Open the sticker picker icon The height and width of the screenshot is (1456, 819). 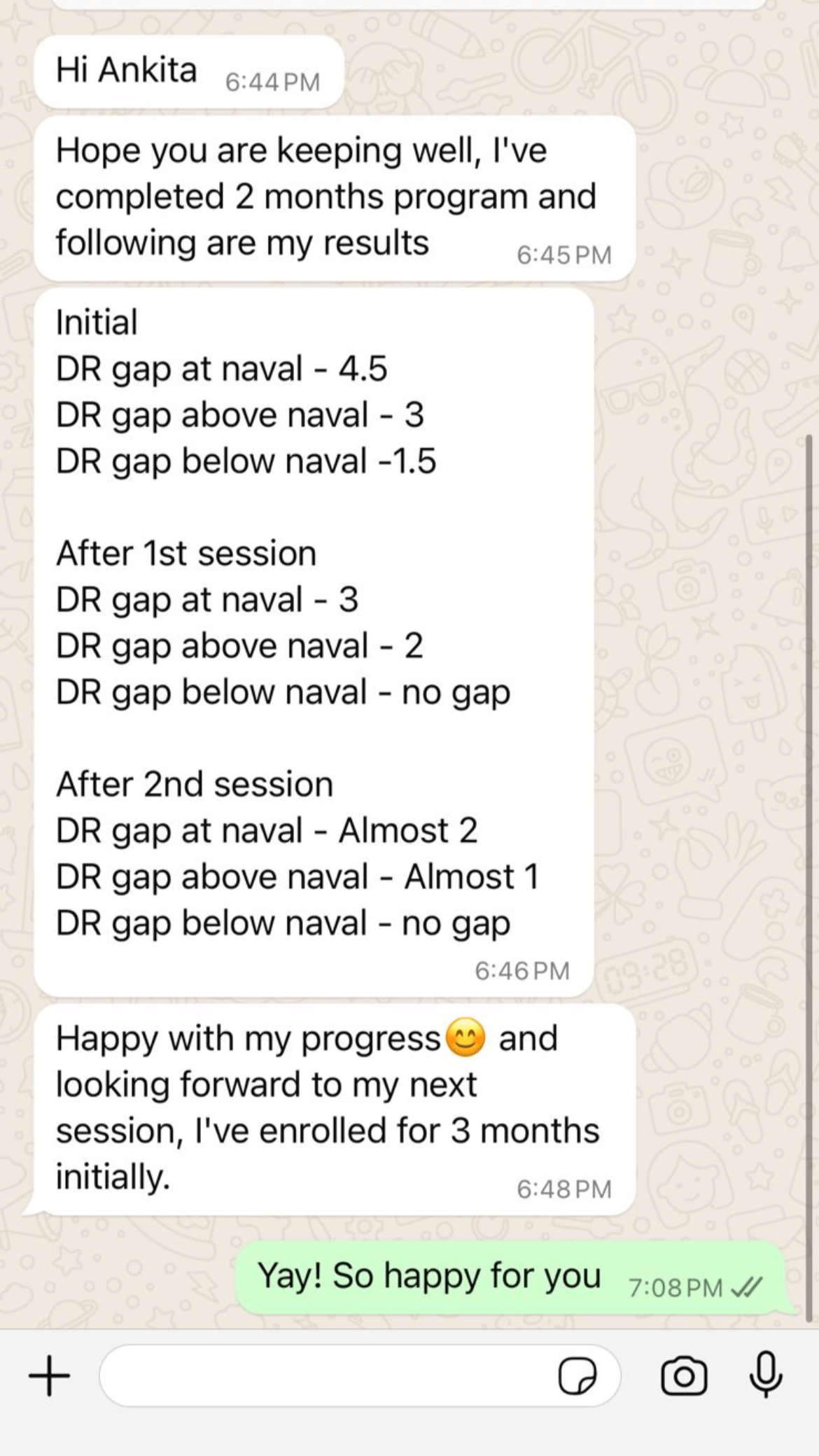(x=577, y=1376)
